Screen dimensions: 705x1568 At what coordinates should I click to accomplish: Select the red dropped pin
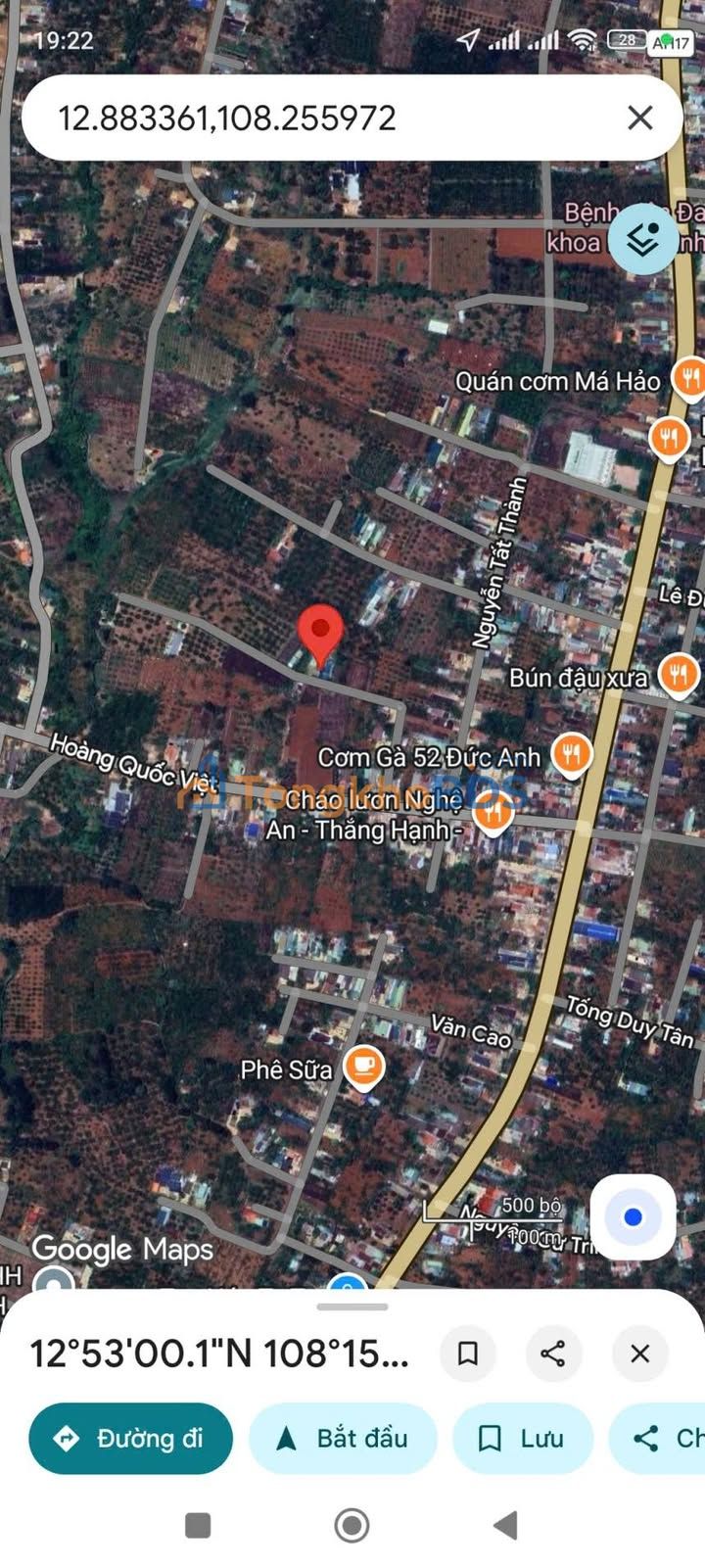coord(320,634)
